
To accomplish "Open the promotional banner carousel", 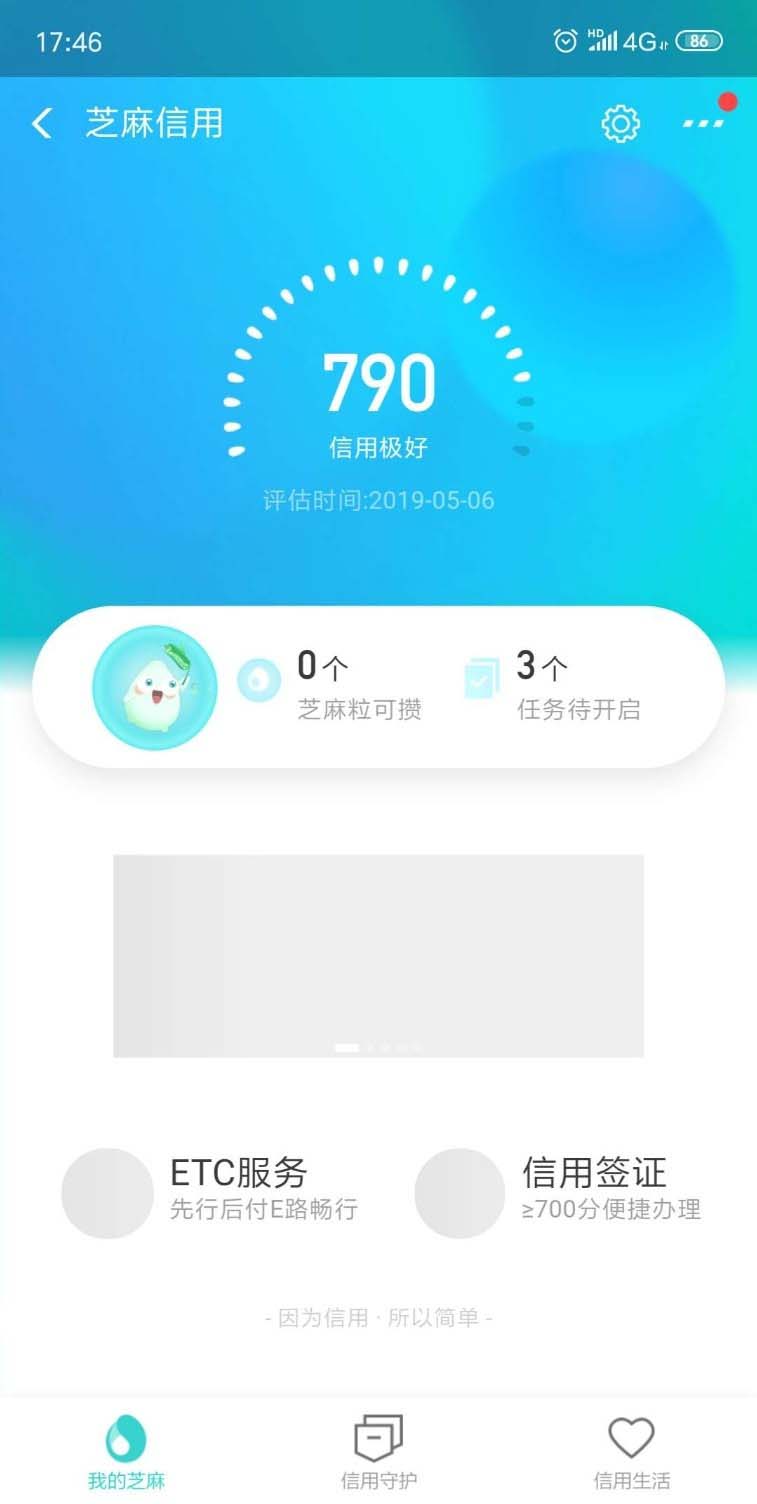I will tap(378, 955).
